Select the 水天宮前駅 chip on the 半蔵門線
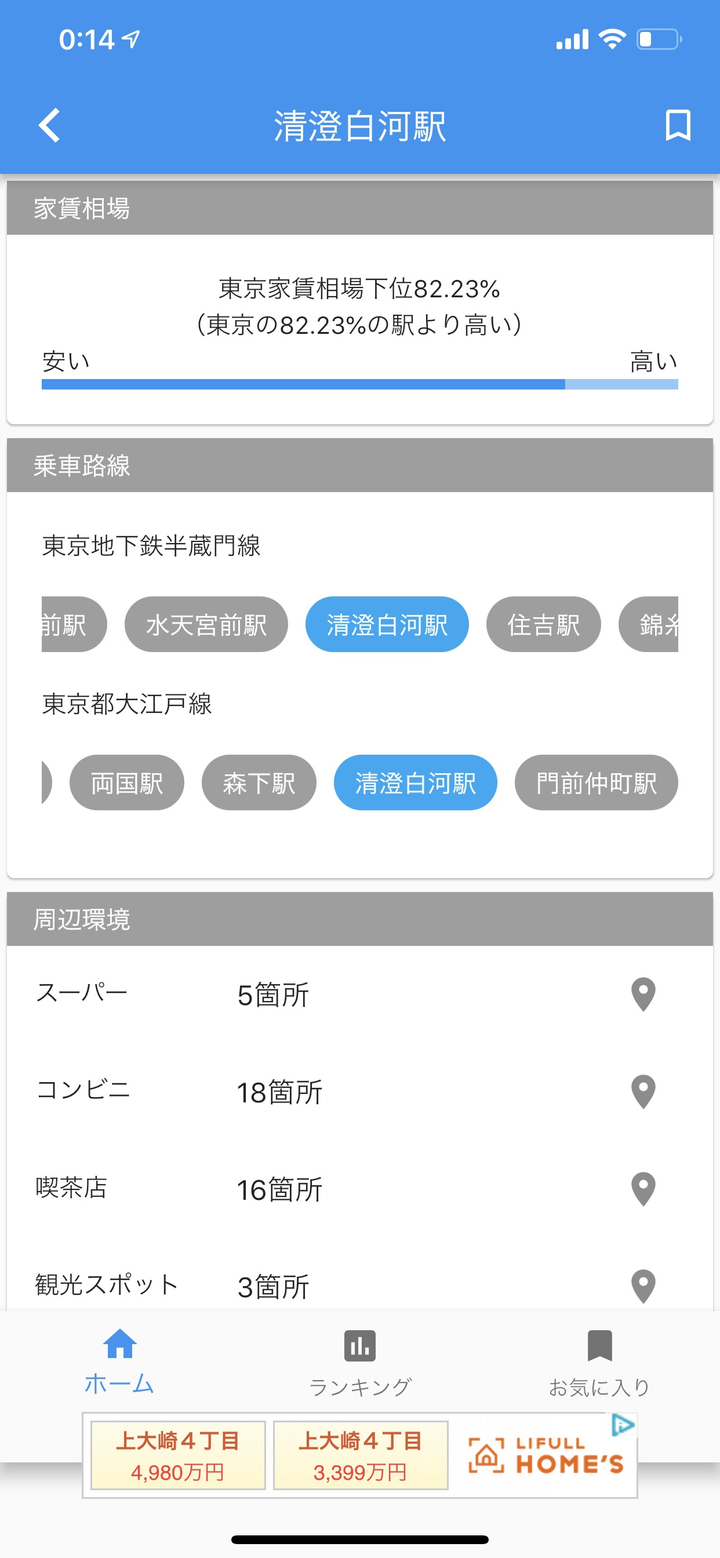This screenshot has height=1558, width=720. coord(206,625)
